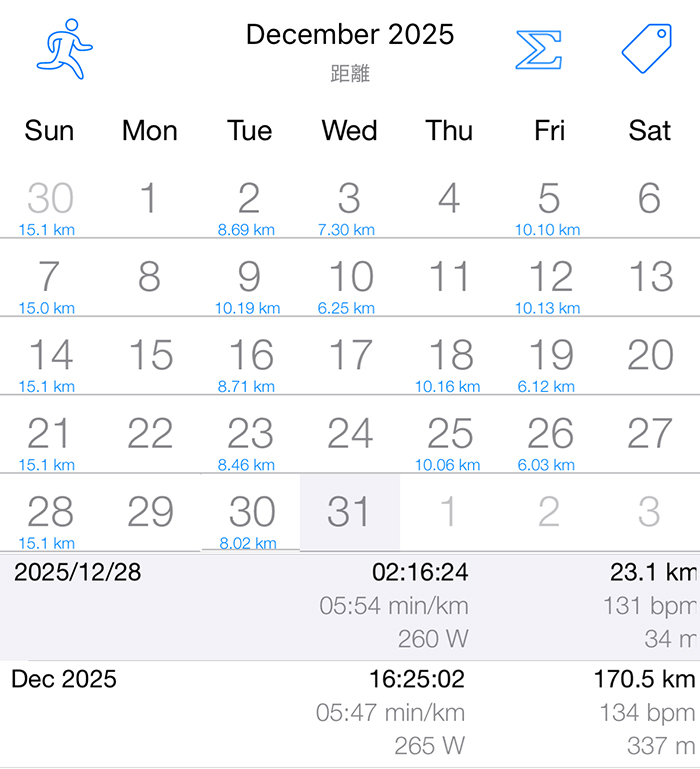Open the Dec 2025 monthly summary row
Viewport: 700px width, 769px height.
[350, 712]
